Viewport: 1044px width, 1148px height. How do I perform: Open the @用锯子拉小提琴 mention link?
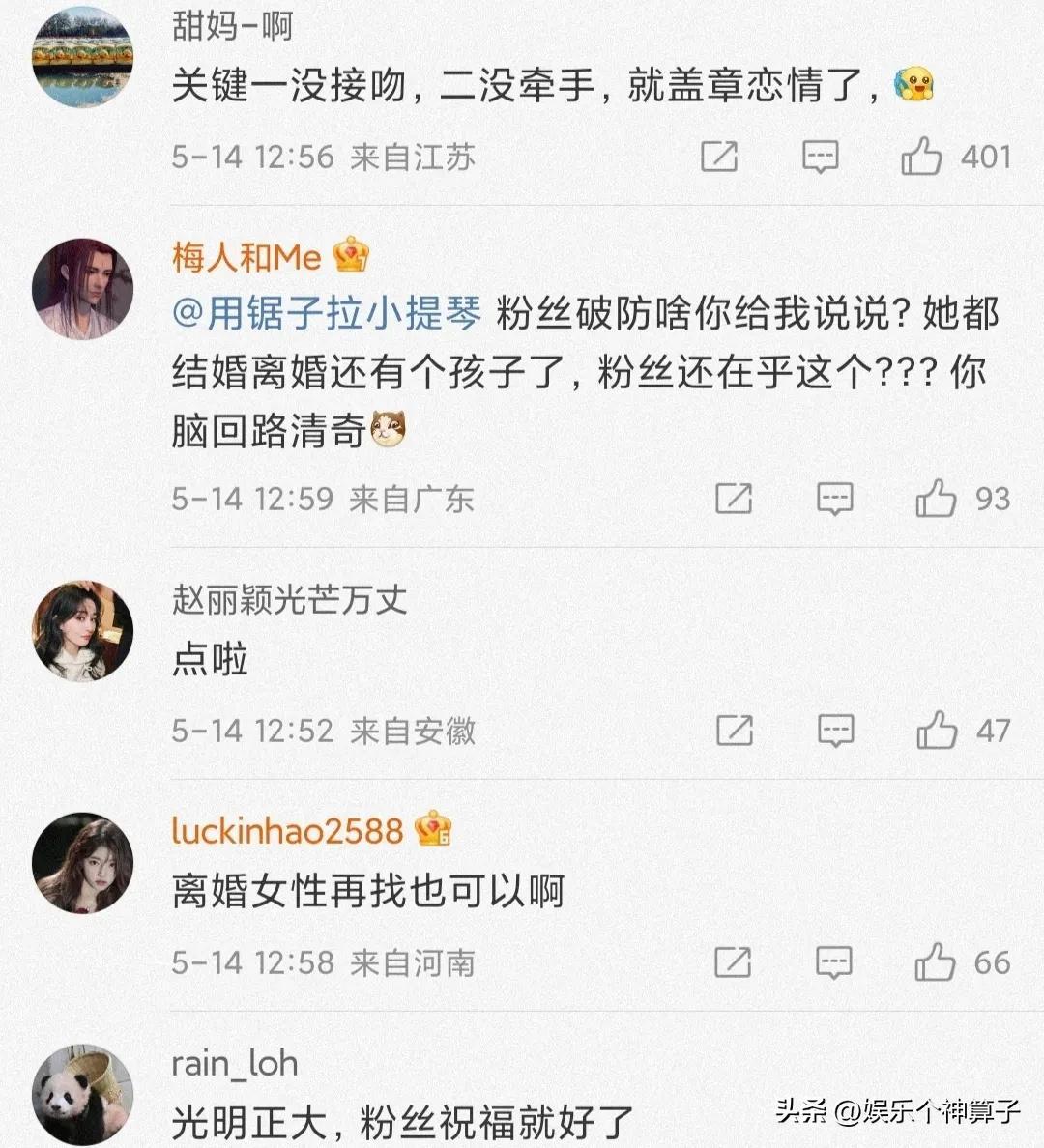(327, 314)
